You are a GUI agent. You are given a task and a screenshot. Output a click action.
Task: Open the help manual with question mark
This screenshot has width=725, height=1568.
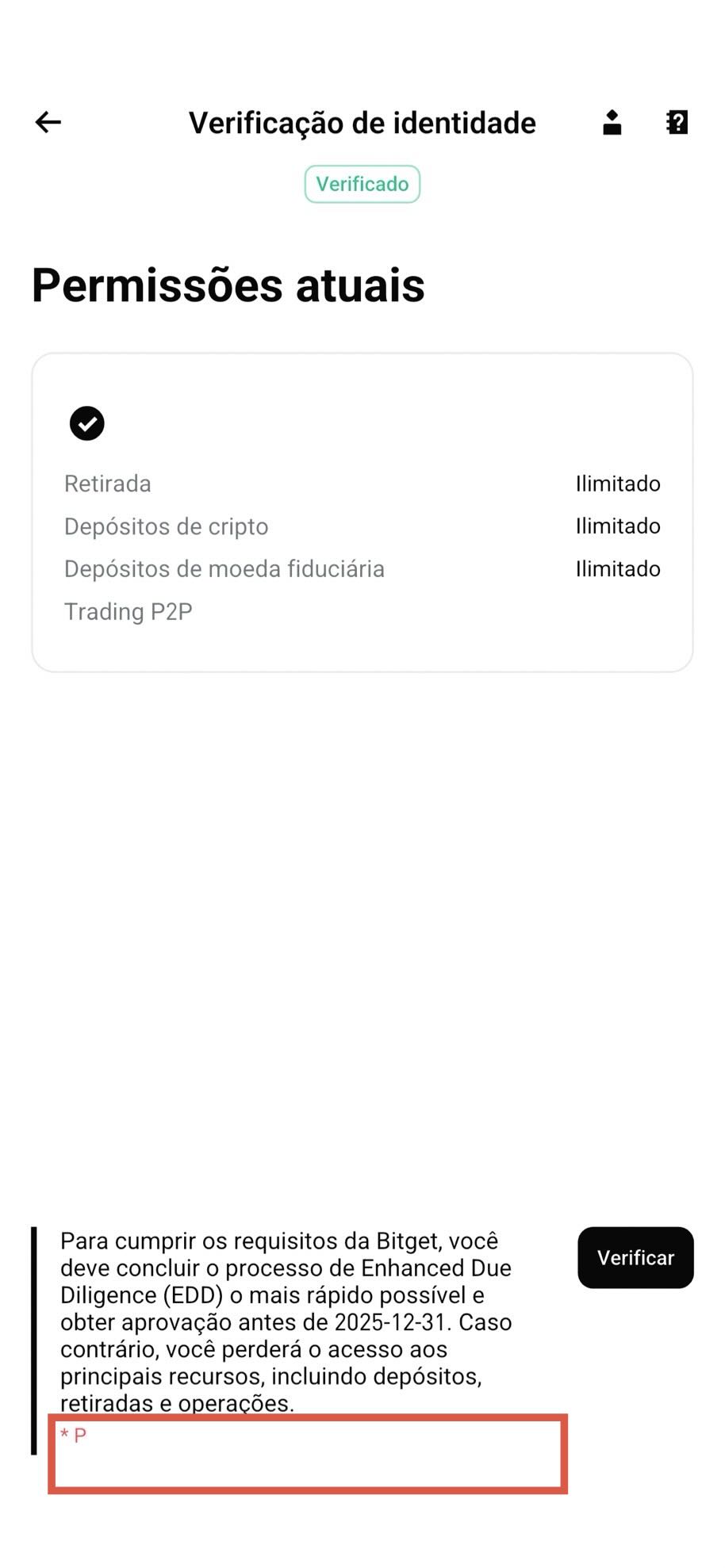pos(677,122)
